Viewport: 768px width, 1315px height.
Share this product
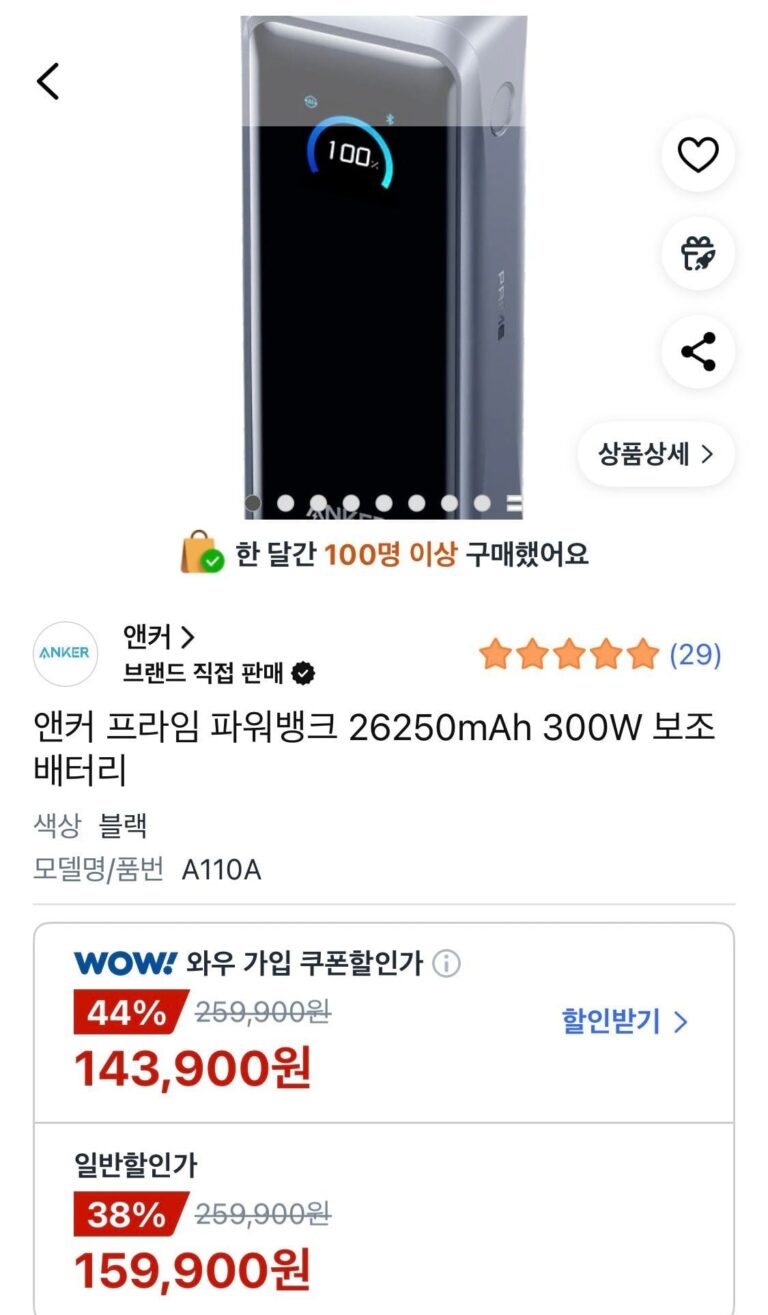pos(698,351)
